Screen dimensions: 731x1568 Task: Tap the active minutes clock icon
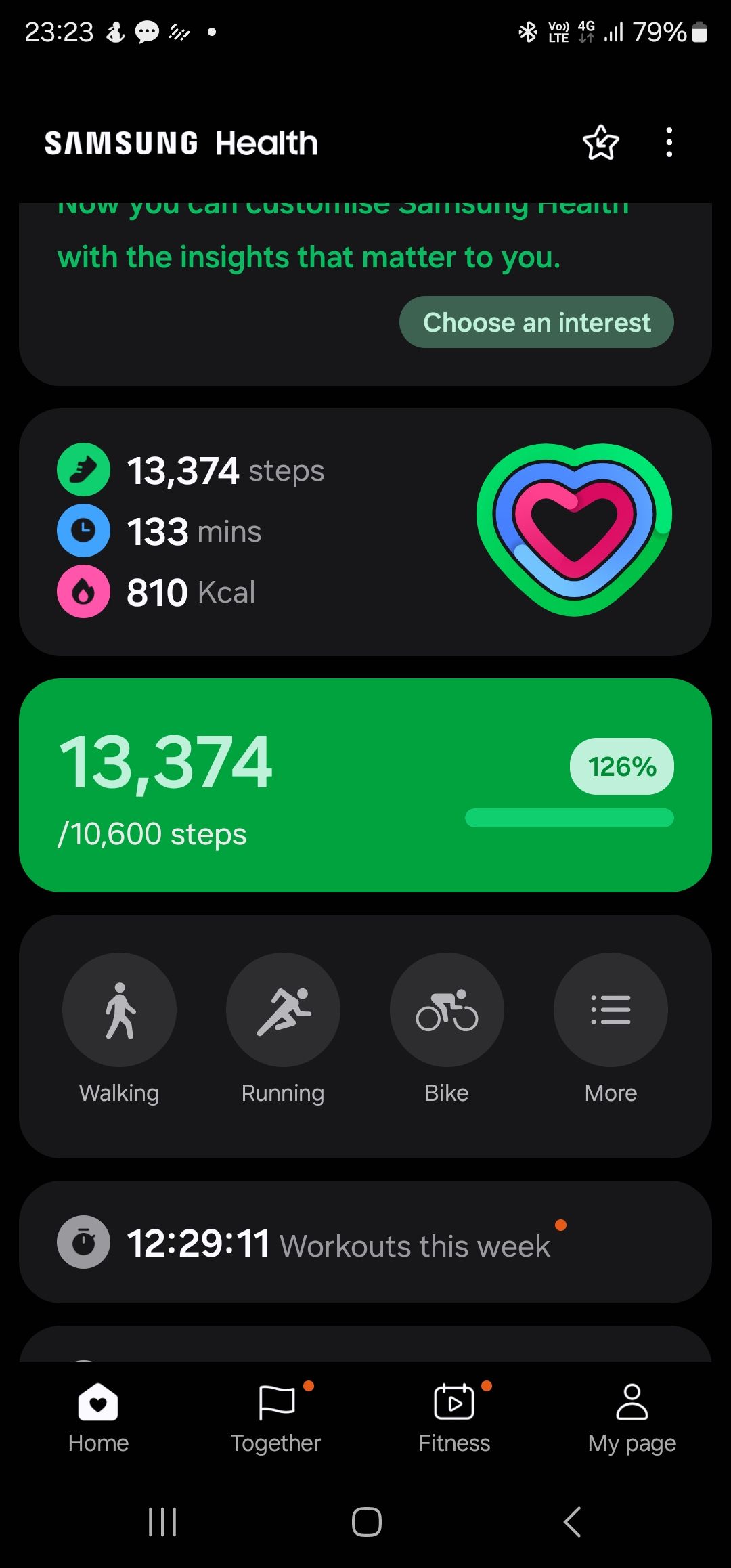click(x=83, y=530)
